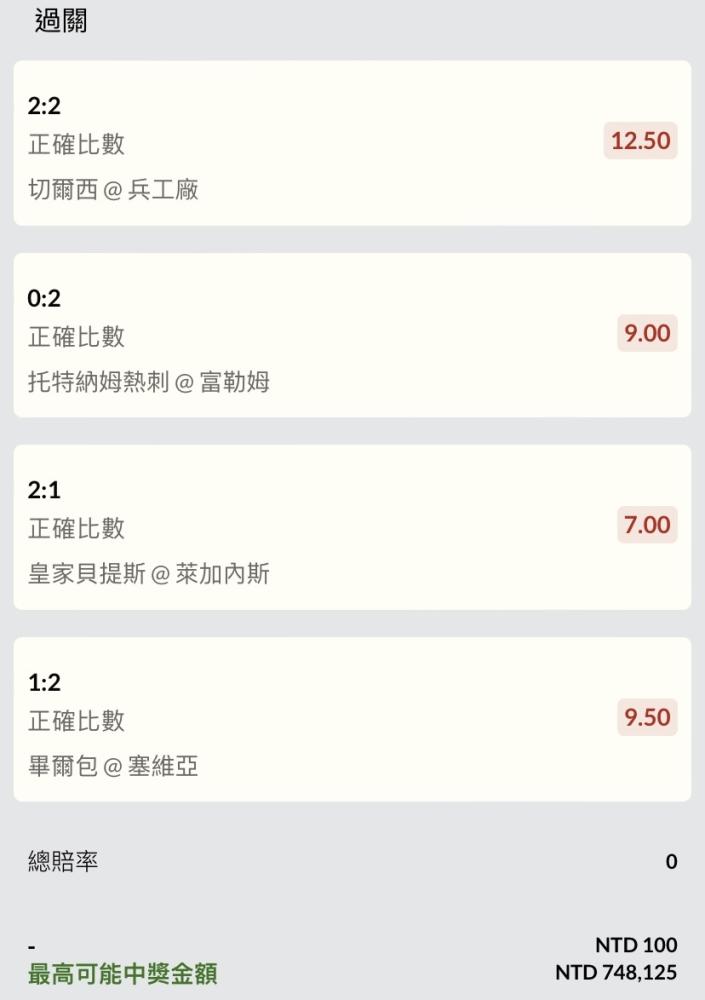Image resolution: width=705 pixels, height=1000 pixels.
Task: Open the 切爾西 @ 兵工廠 2:2 selection card
Action: (x=352, y=143)
